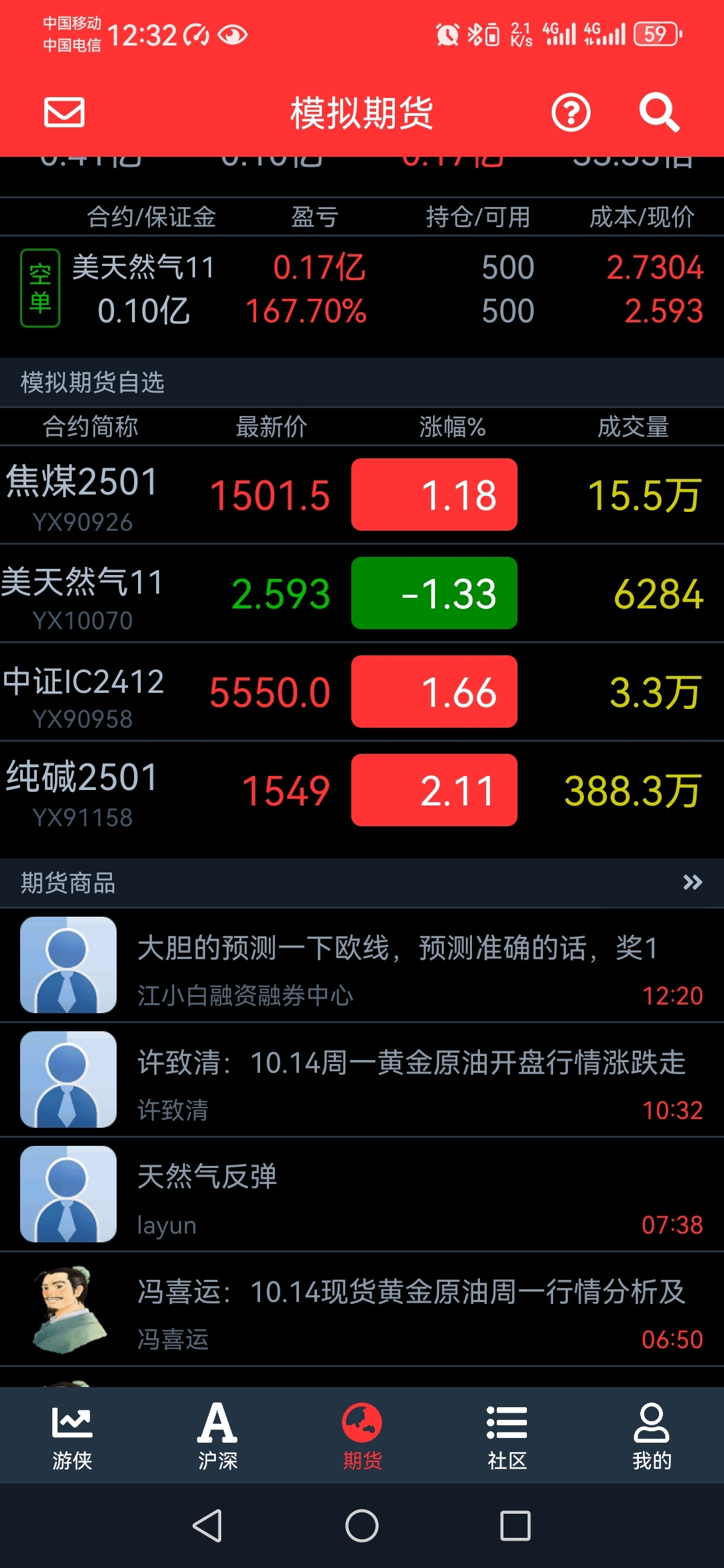The width and height of the screenshot is (724, 1568).
Task: Open the 美天然气11 short position row
Action: pyautogui.click(x=362, y=289)
